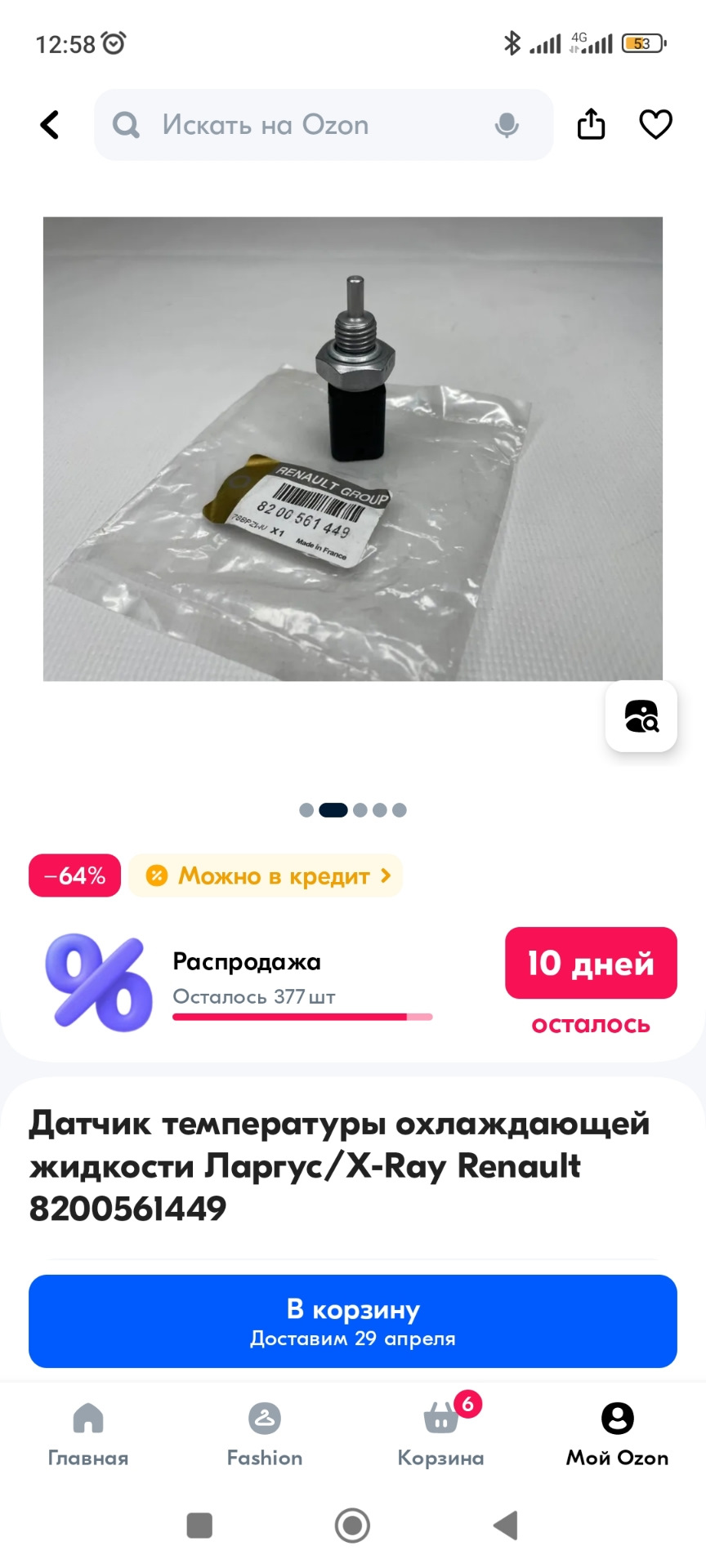This screenshot has width=706, height=1568.
Task: Open the 'Можно в кредит' credit option
Action: pyautogui.click(x=266, y=875)
